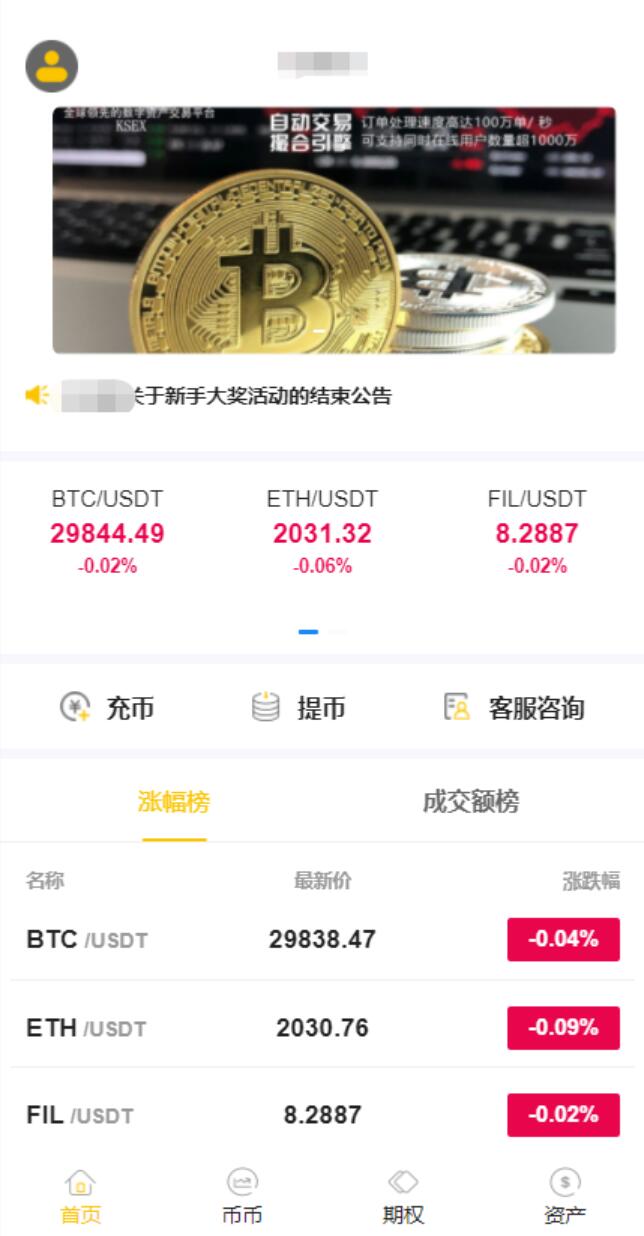The width and height of the screenshot is (644, 1236).
Task: Open the FIL /USDT list row
Action: pos(322,1114)
